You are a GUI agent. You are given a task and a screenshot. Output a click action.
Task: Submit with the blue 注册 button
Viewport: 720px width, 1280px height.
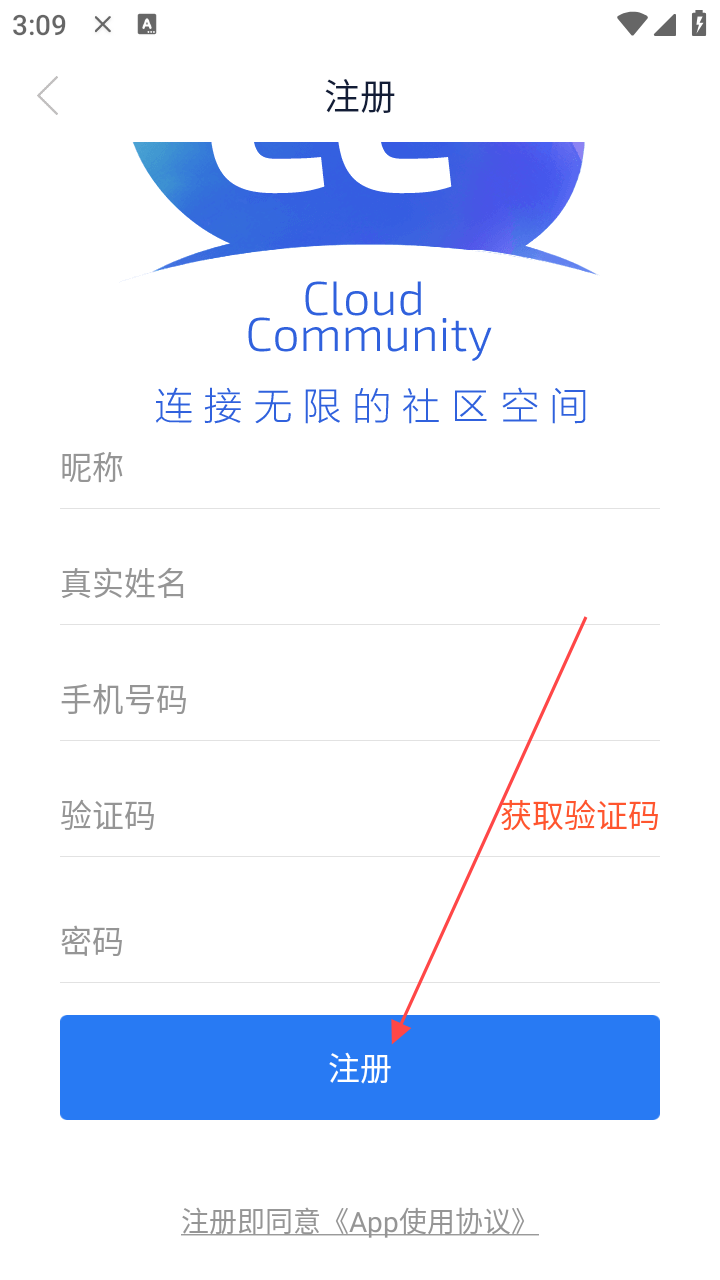[x=360, y=1067]
